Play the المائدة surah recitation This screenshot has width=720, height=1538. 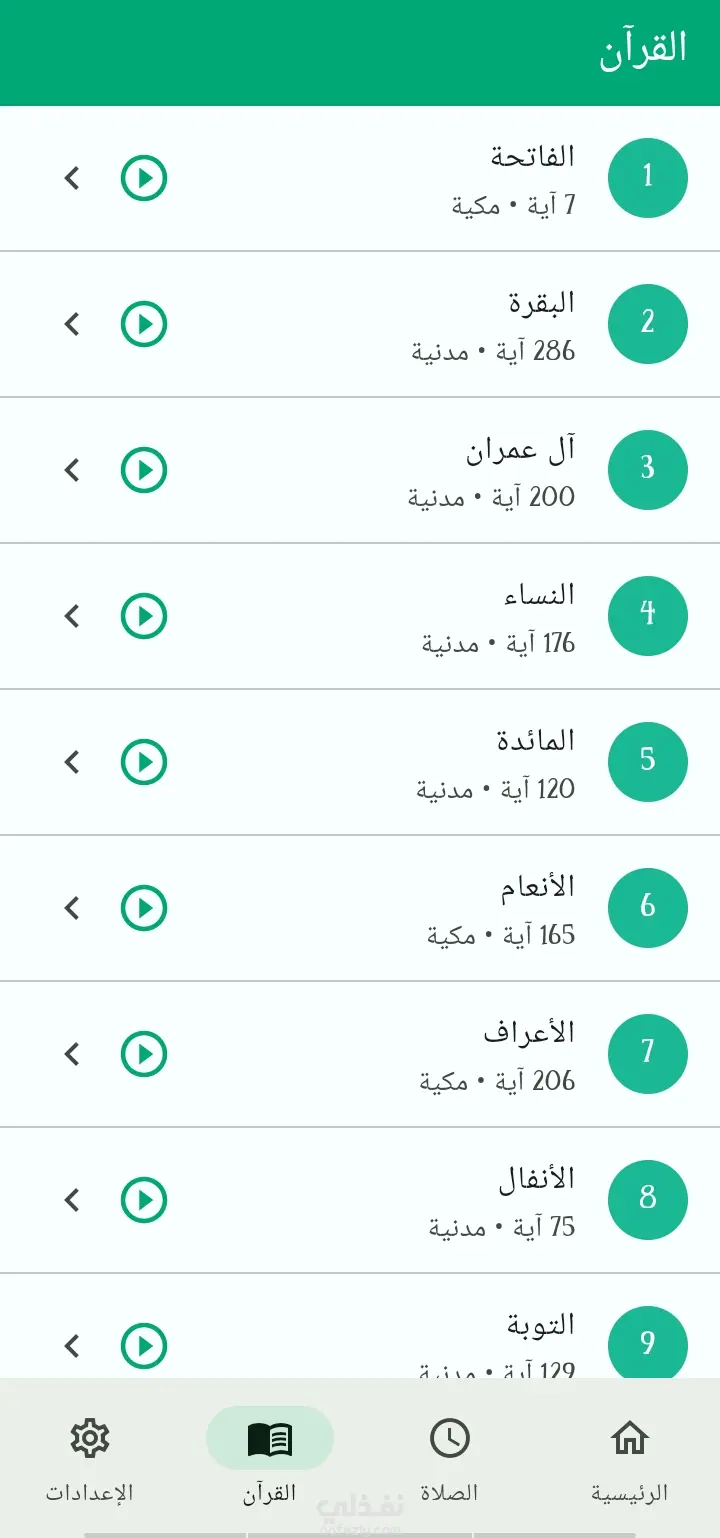pos(144,762)
